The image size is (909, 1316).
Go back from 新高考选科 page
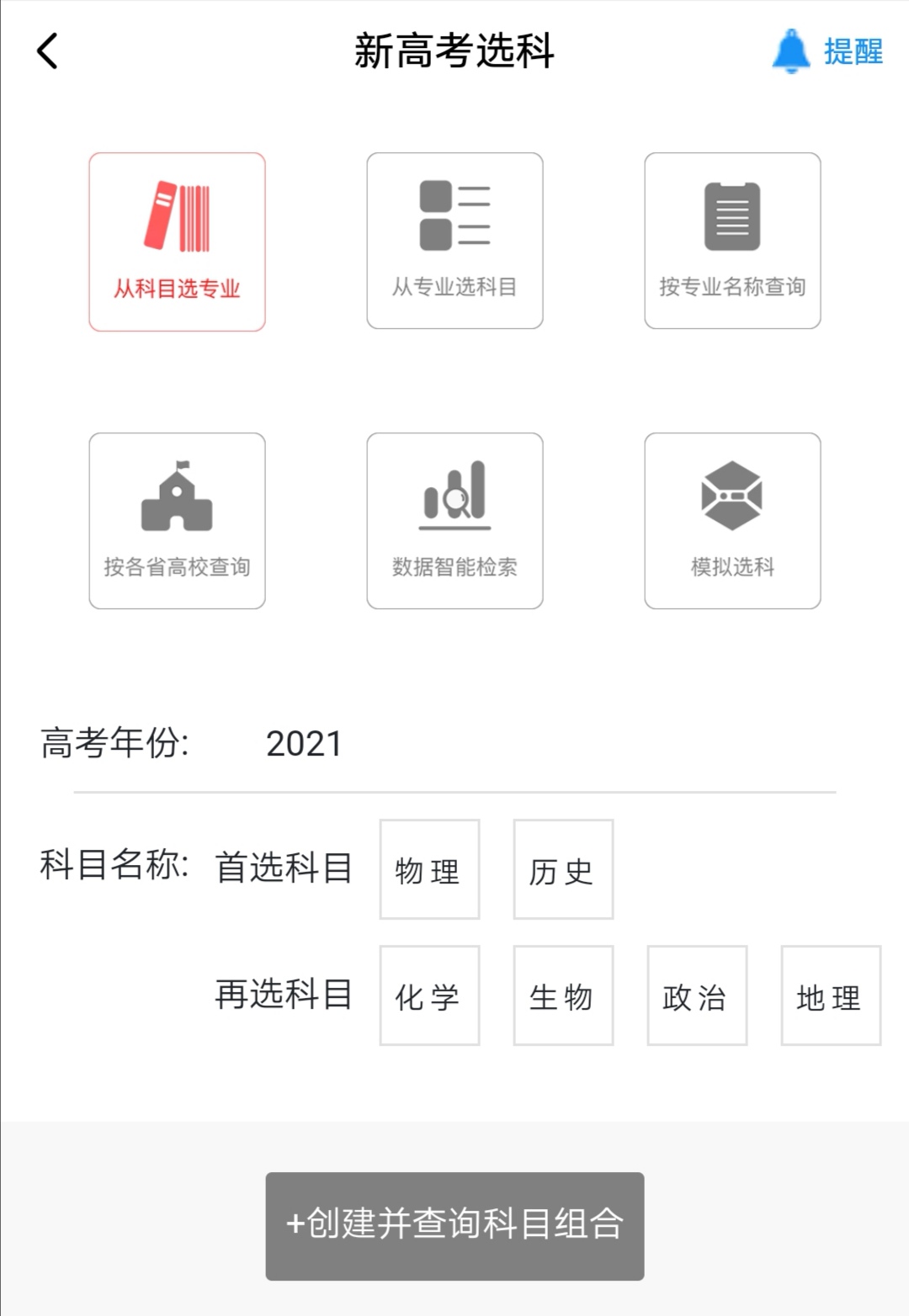click(x=48, y=51)
